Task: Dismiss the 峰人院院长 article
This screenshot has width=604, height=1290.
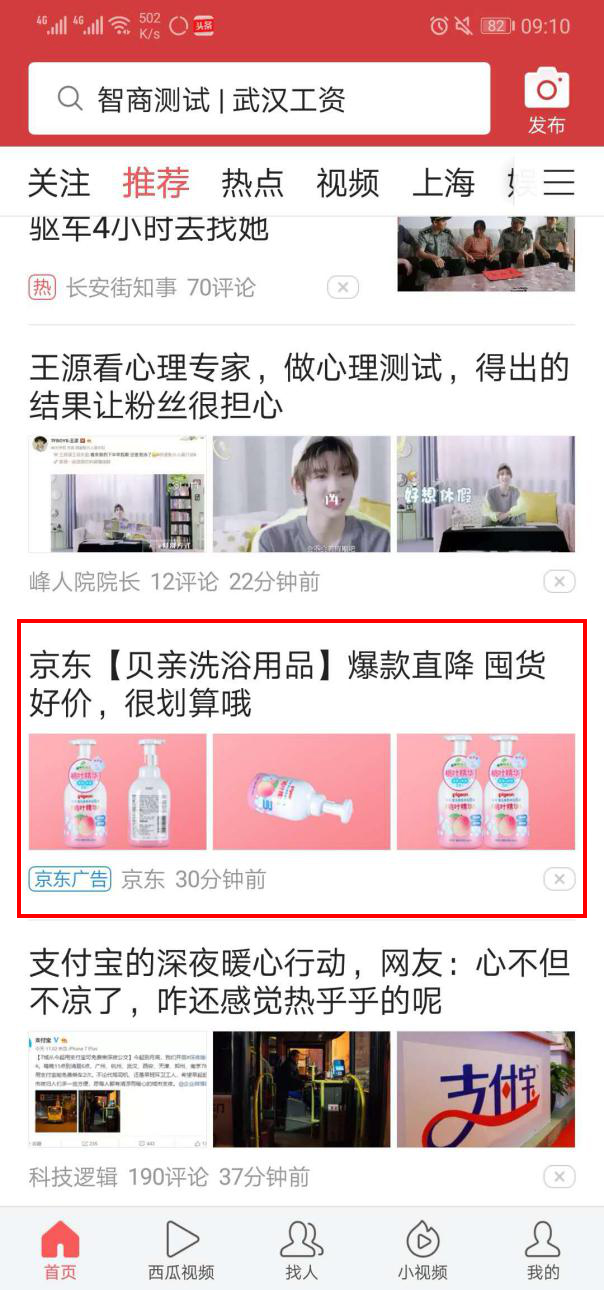Action: 559,582
